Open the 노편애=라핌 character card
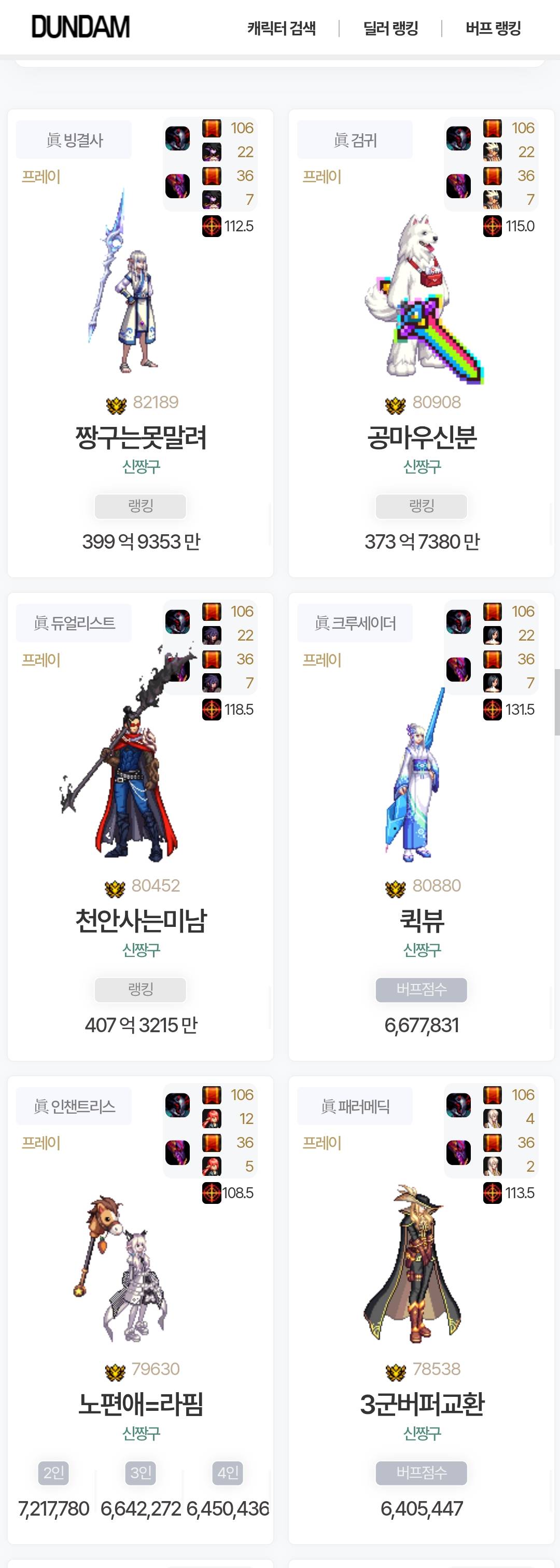 [x=141, y=1404]
